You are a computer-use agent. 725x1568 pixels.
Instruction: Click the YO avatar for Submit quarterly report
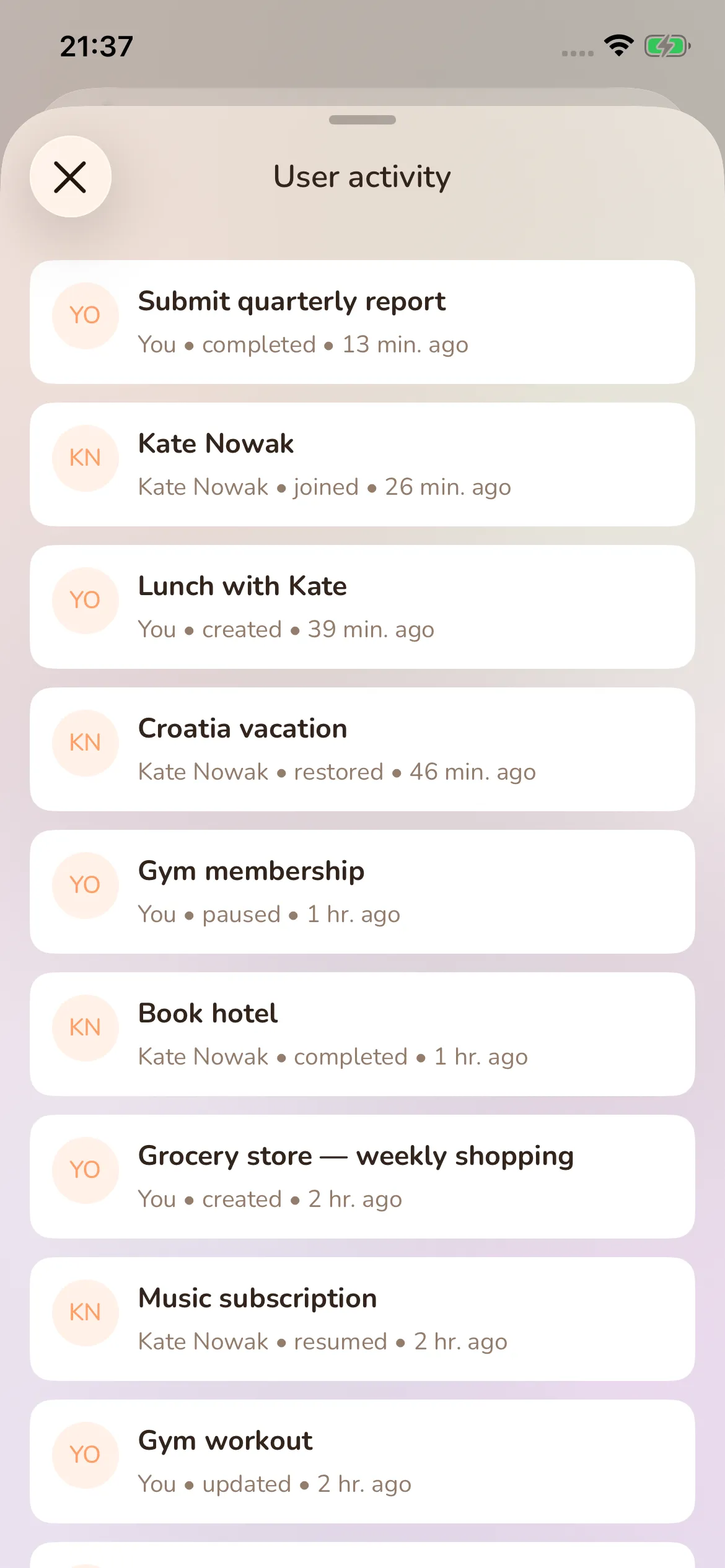[x=86, y=315]
